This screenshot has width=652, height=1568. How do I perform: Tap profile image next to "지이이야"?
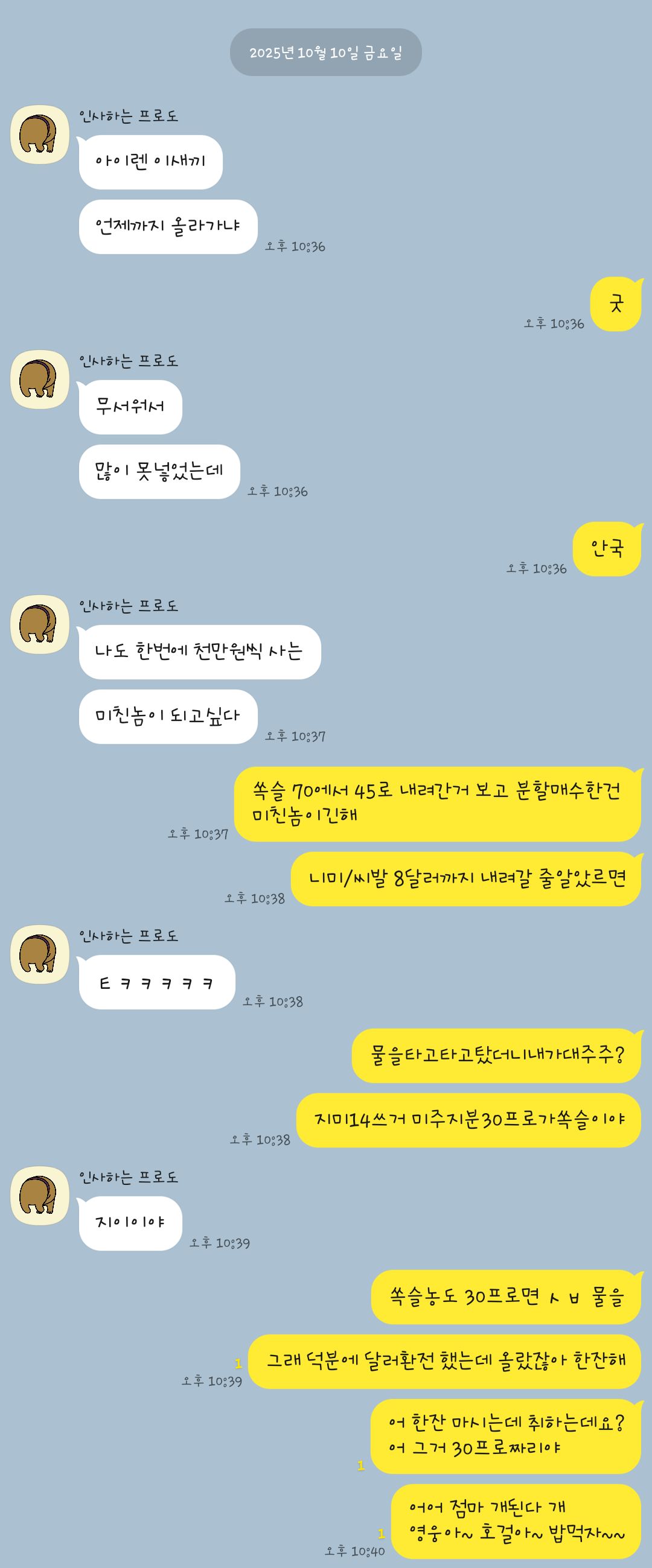tap(40, 1196)
